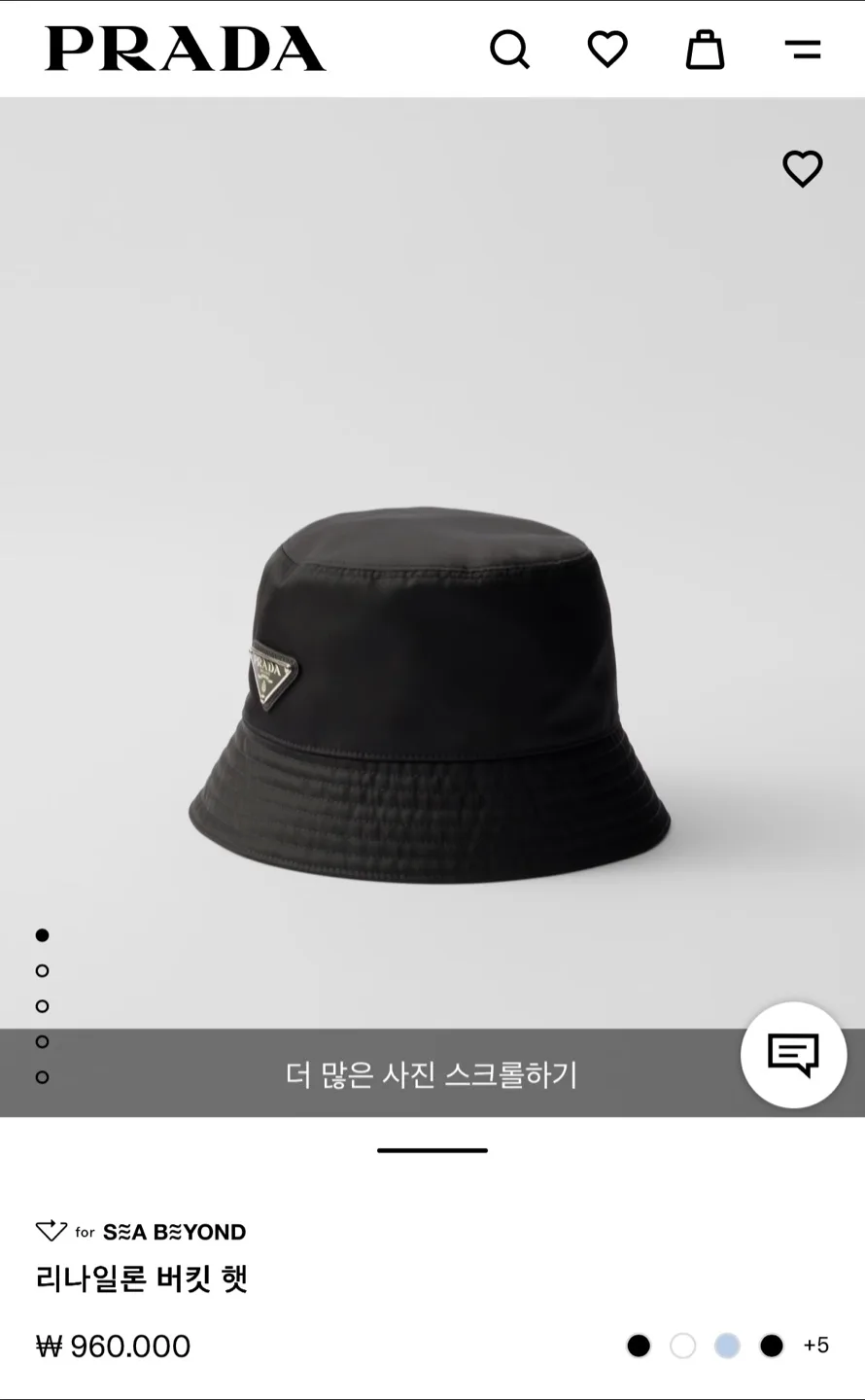Open the wishlist heart in the header
This screenshot has height=1400, width=865.
click(x=607, y=50)
